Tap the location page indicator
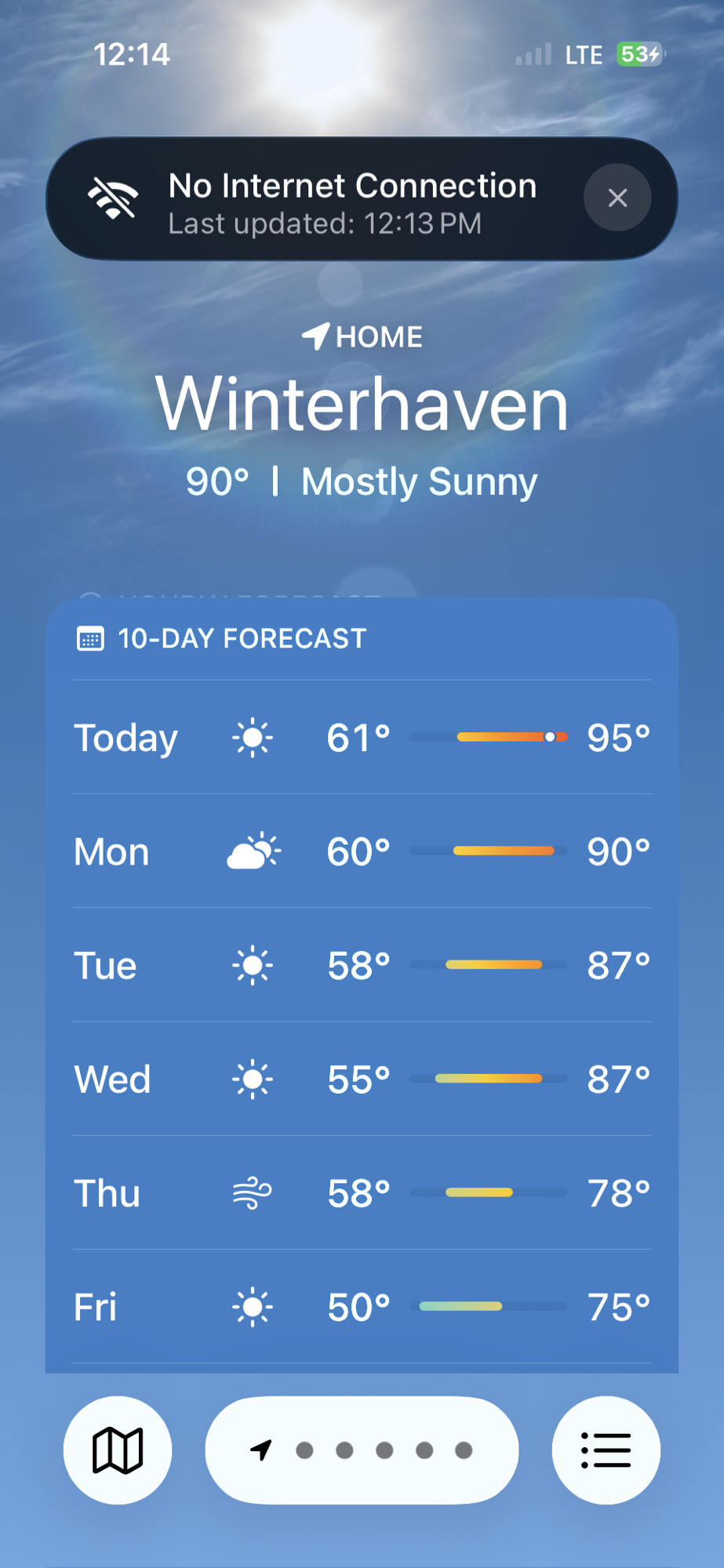This screenshot has width=724, height=1568. [362, 1450]
